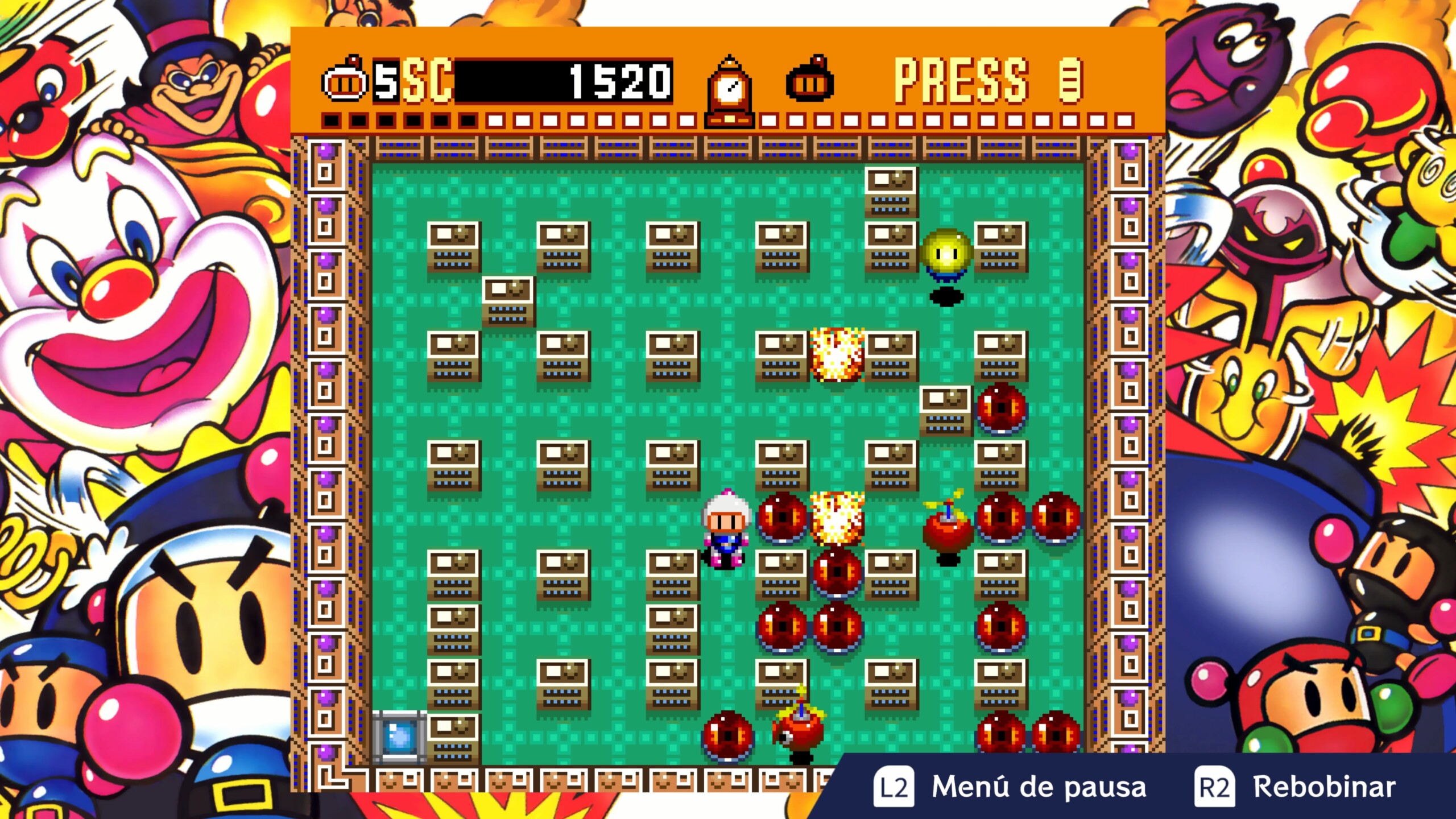The height and width of the screenshot is (819, 1456).
Task: Select the Rebobinar rewind option
Action: pyautogui.click(x=1296, y=787)
